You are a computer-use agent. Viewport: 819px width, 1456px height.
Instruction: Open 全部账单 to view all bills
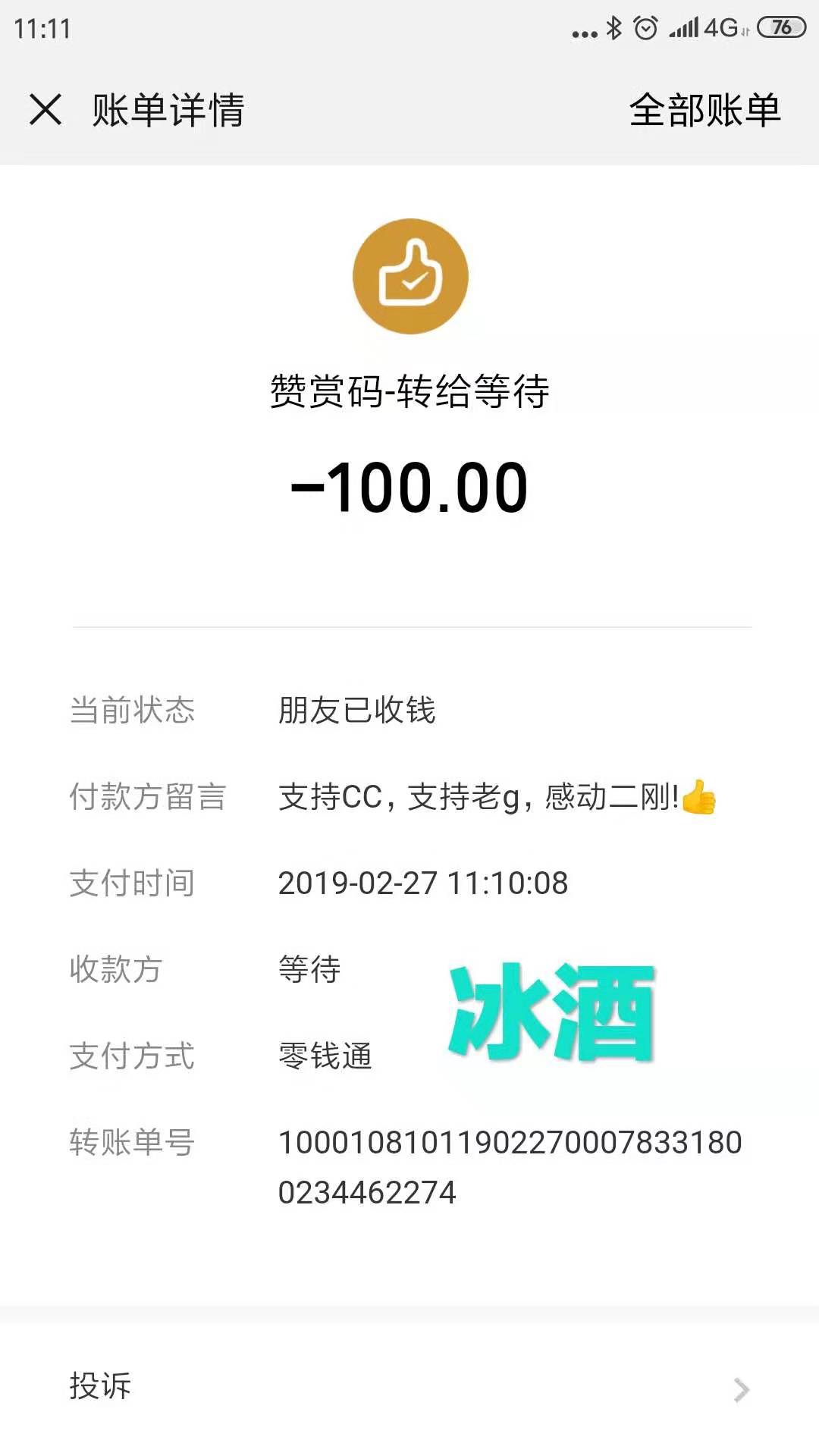click(704, 110)
